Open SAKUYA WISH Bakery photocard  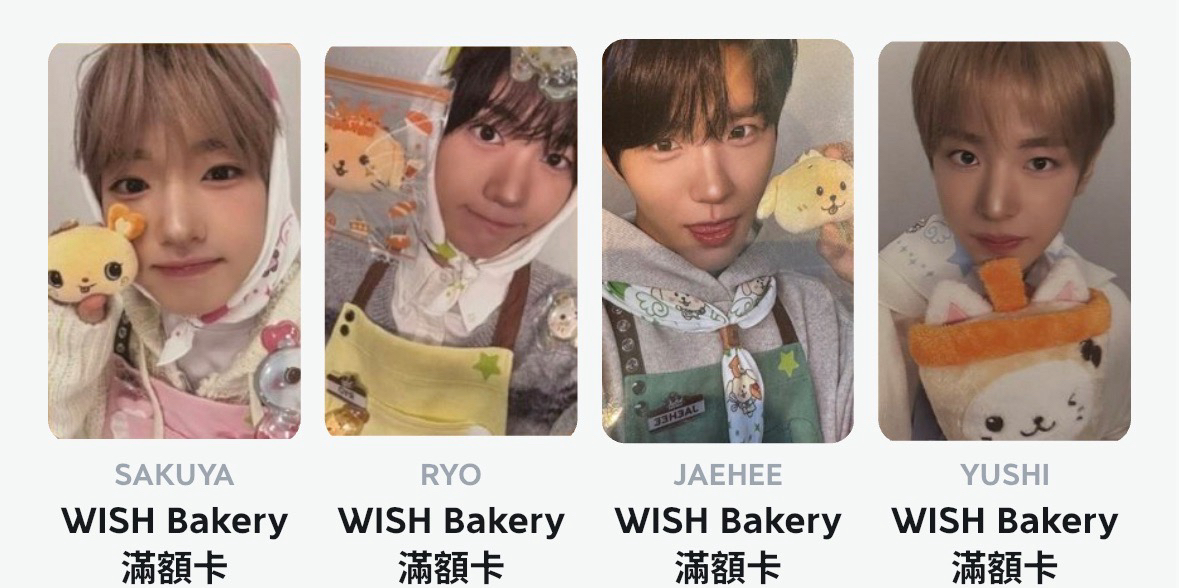(x=174, y=240)
